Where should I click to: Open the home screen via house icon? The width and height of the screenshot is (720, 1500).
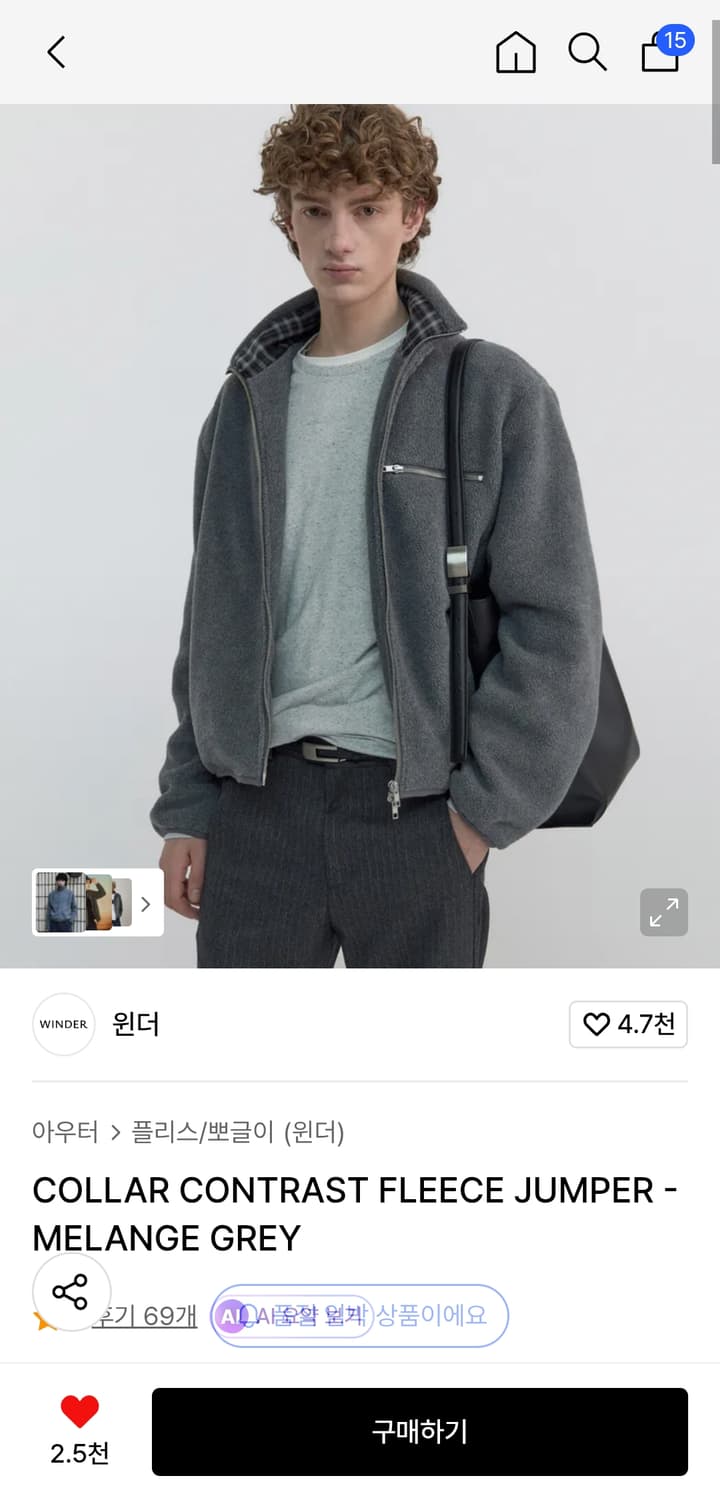(515, 53)
